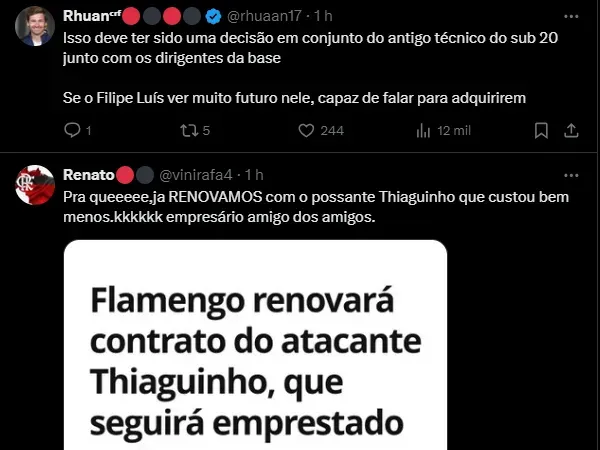Like Rhuan's tweet

click(309, 130)
